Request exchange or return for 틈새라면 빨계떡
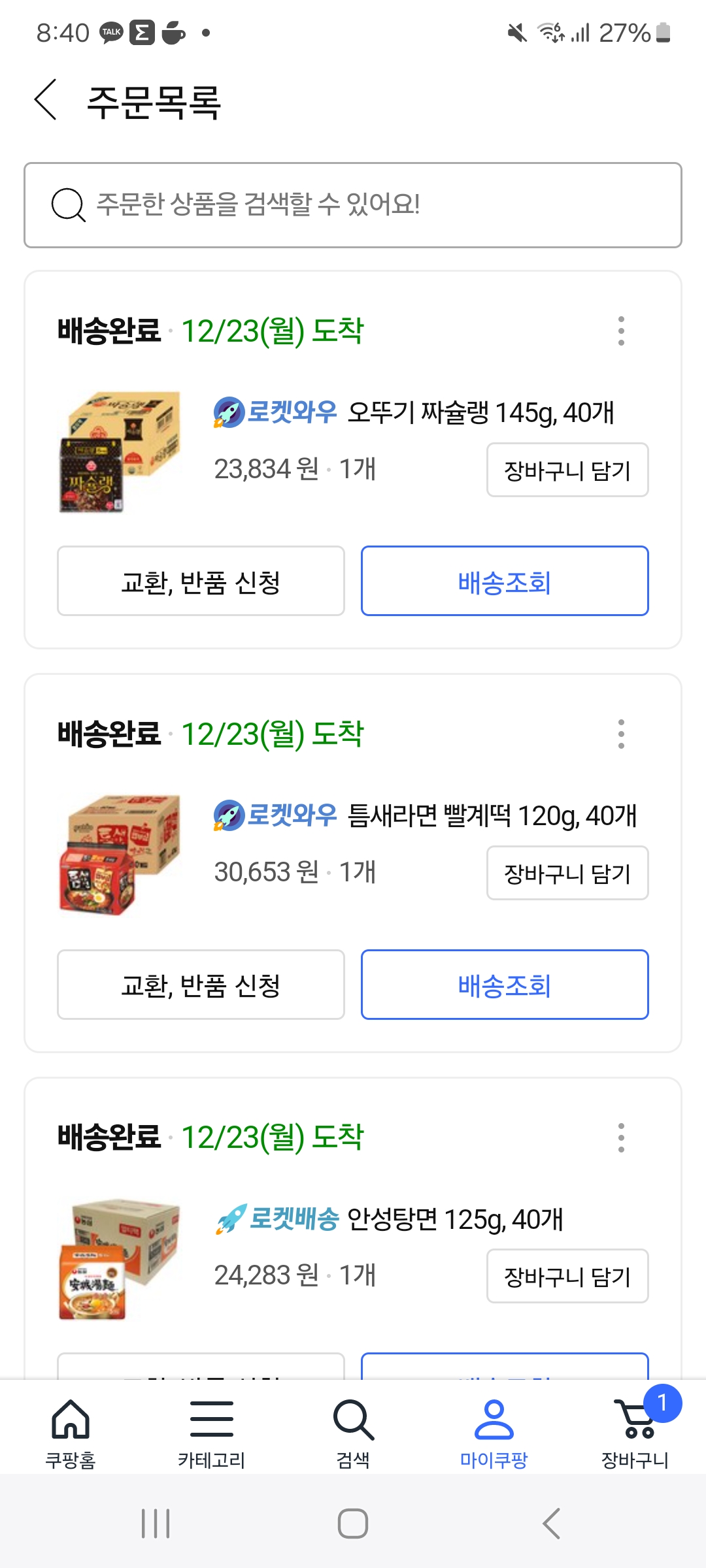 201,985
